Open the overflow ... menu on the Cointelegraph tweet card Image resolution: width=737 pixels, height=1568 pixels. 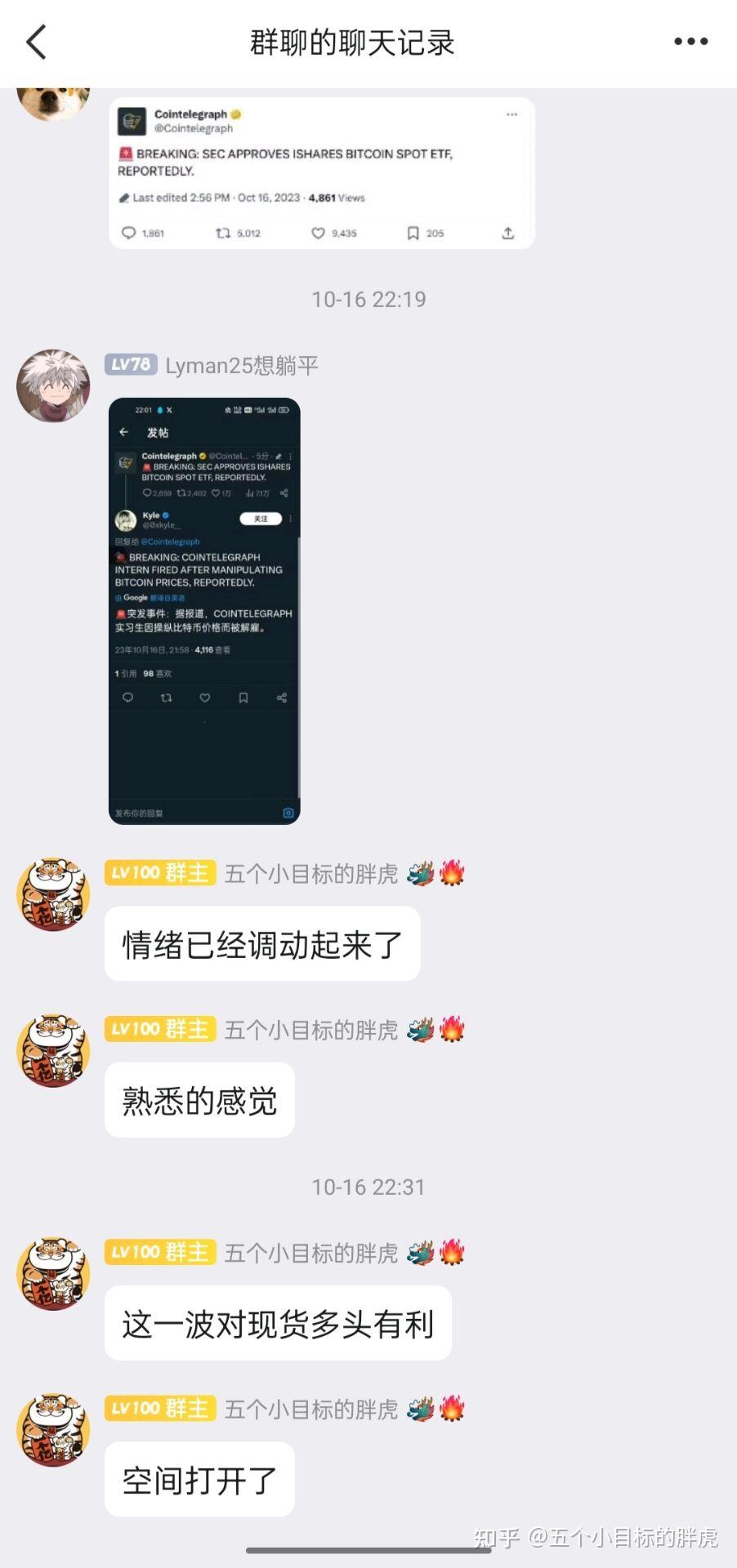512,114
